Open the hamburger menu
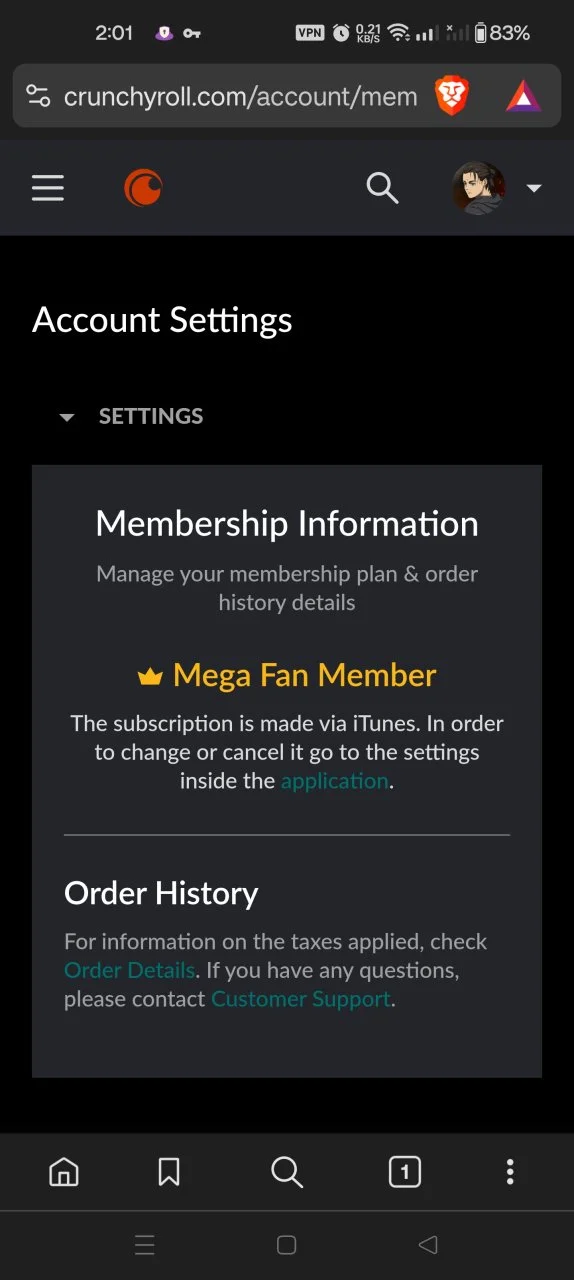 click(48, 188)
